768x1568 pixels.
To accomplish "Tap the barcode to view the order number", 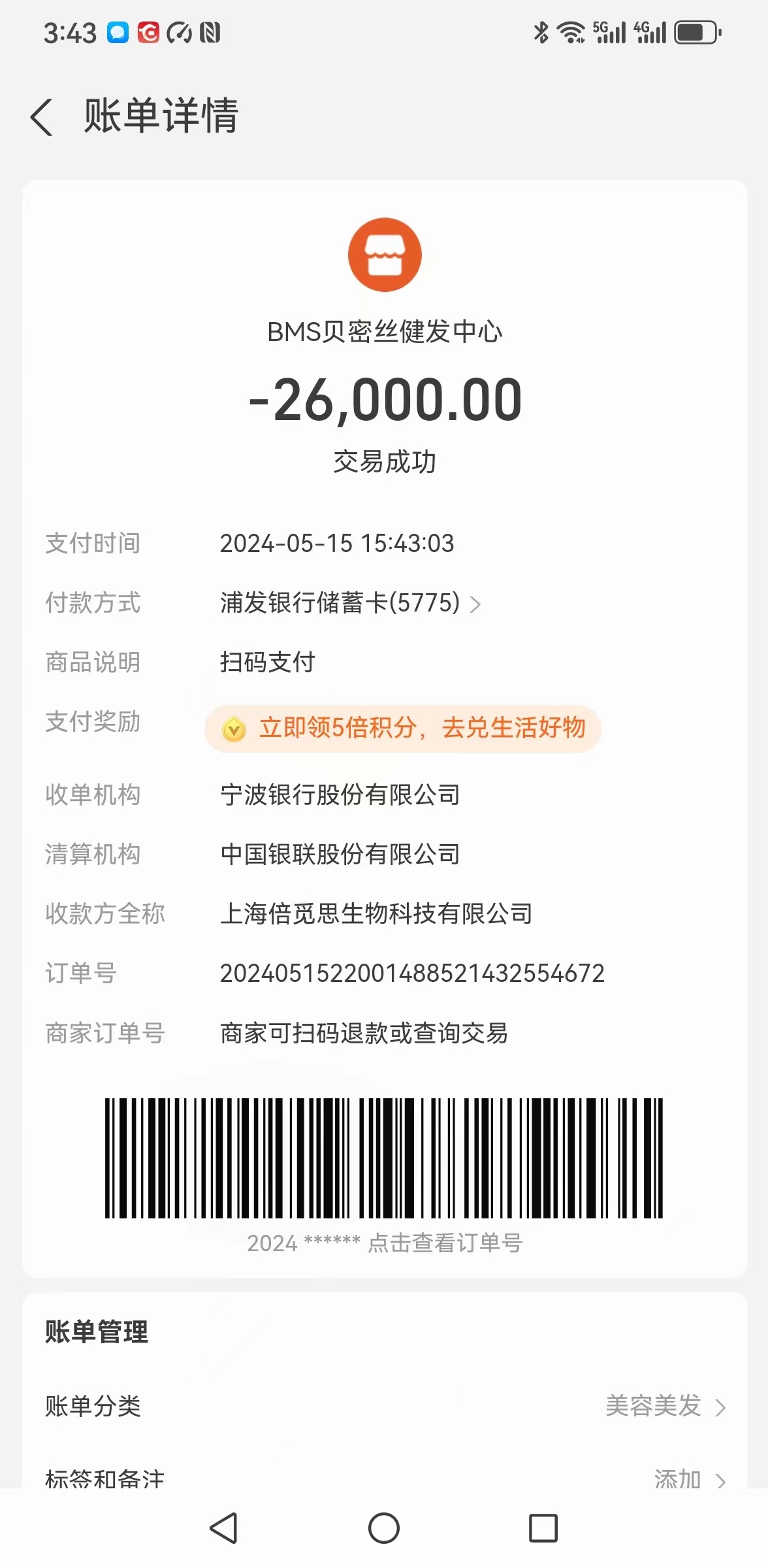I will click(384, 1158).
